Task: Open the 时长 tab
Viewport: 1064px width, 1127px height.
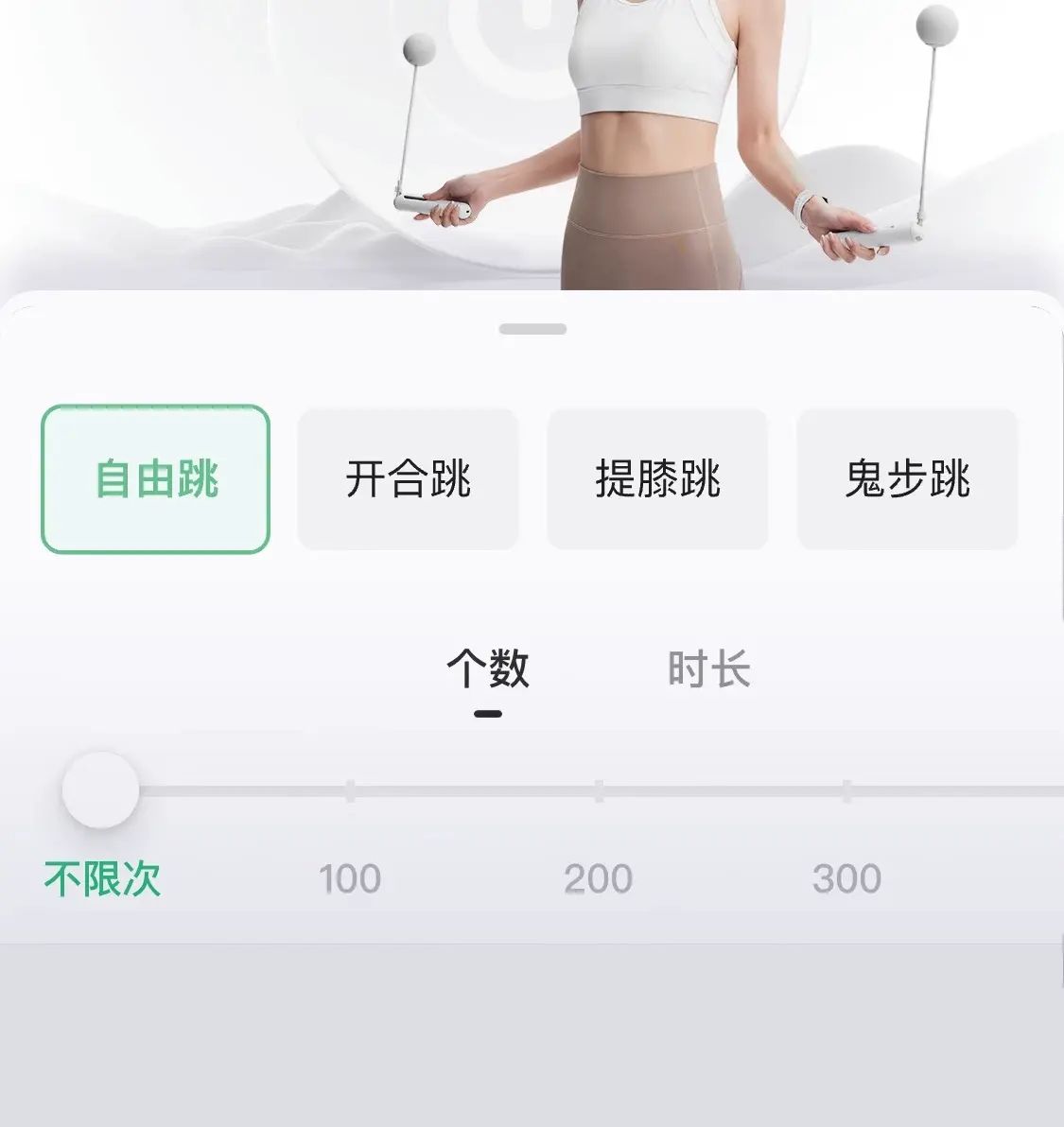Action: point(708,670)
